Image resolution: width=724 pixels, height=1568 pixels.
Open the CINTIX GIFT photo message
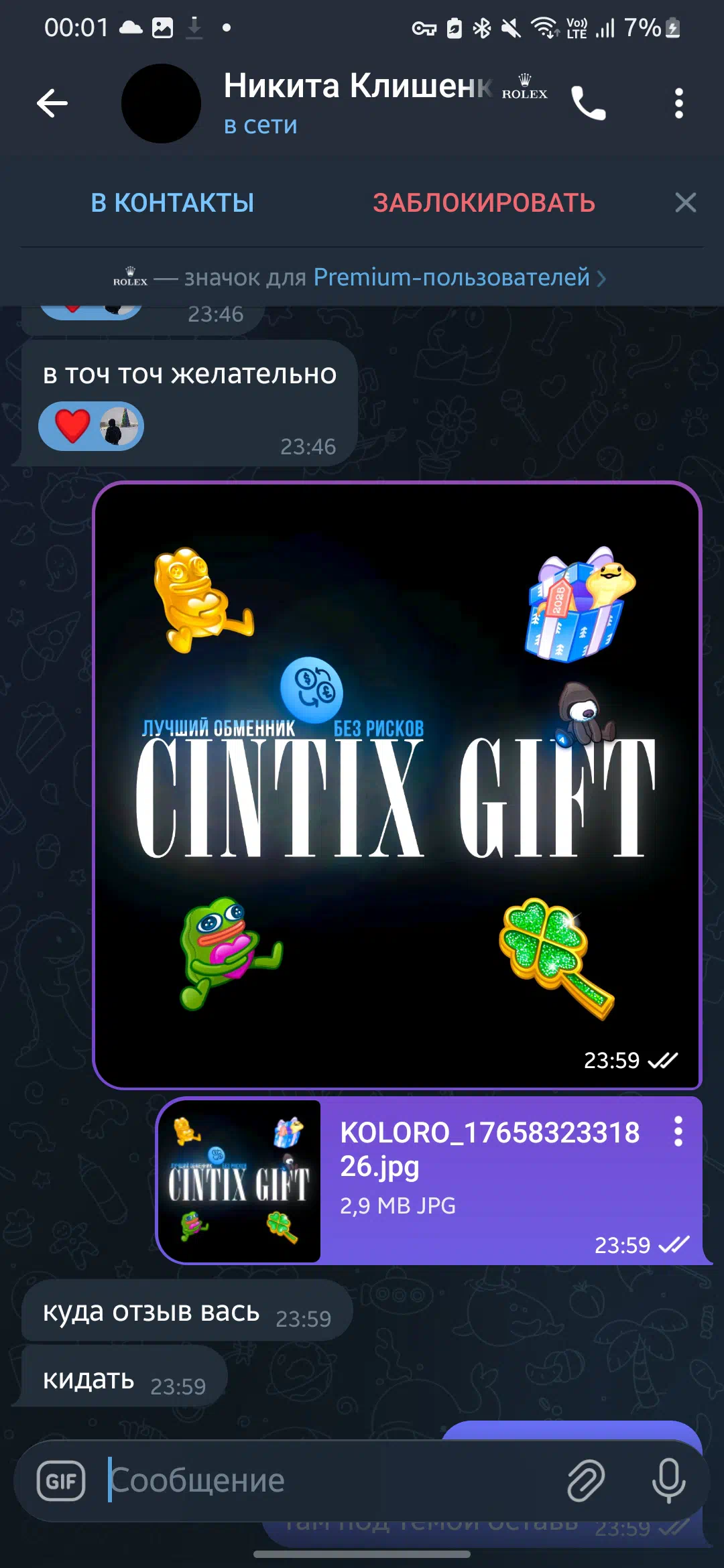click(397, 784)
